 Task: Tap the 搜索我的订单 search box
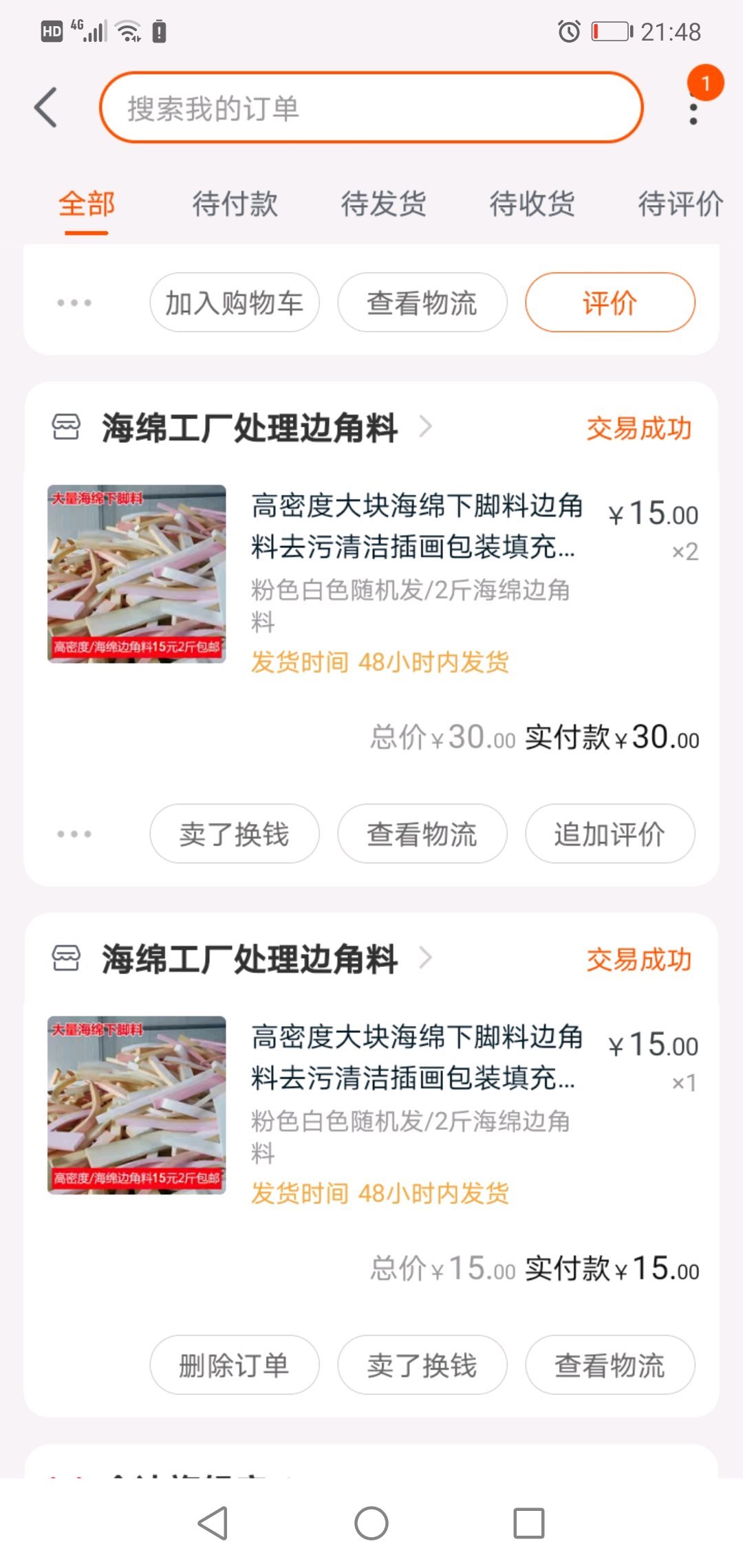click(371, 108)
